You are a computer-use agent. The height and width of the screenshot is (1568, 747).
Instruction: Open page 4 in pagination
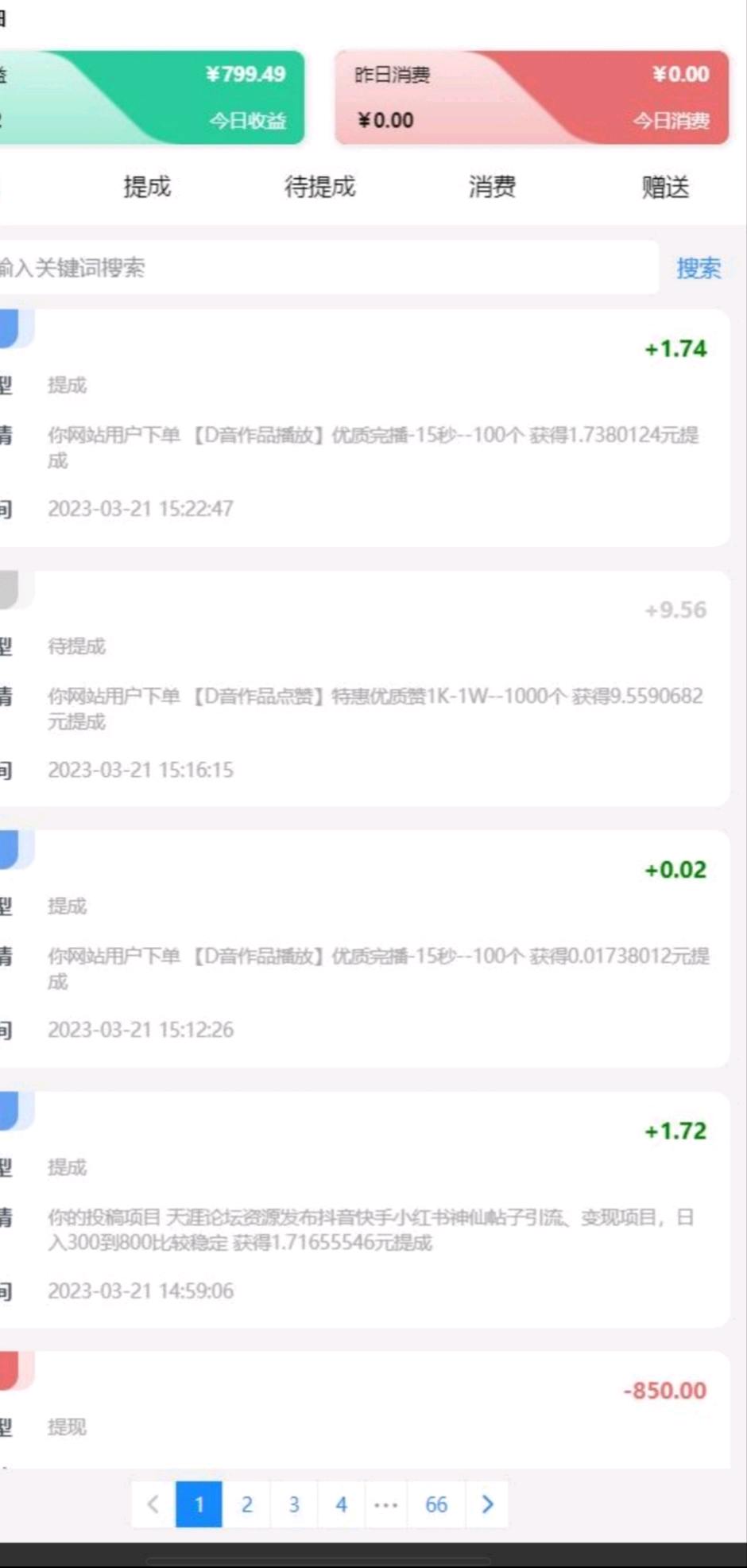(341, 1504)
